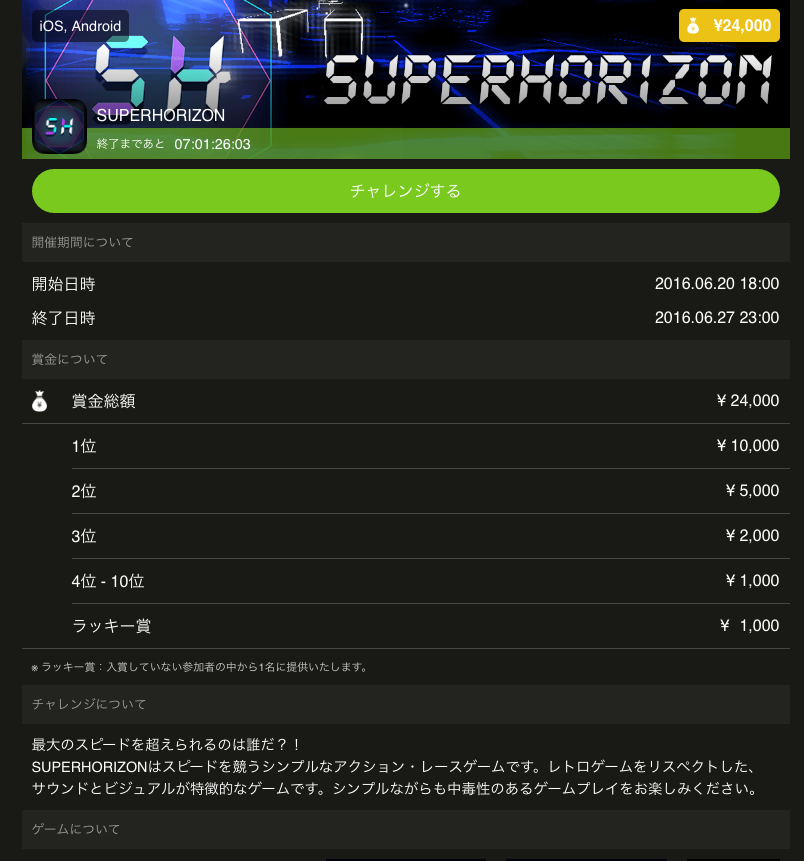Click the lucky prize footnote text
This screenshot has width=804, height=861.
[x=200, y=666]
